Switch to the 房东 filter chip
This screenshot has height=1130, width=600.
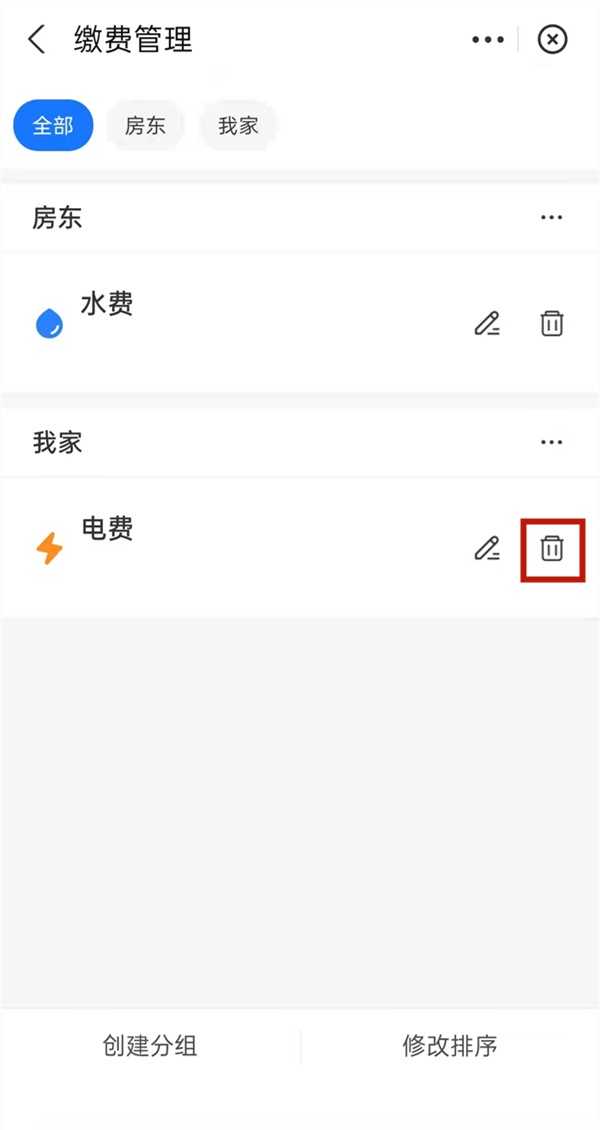pos(145,127)
